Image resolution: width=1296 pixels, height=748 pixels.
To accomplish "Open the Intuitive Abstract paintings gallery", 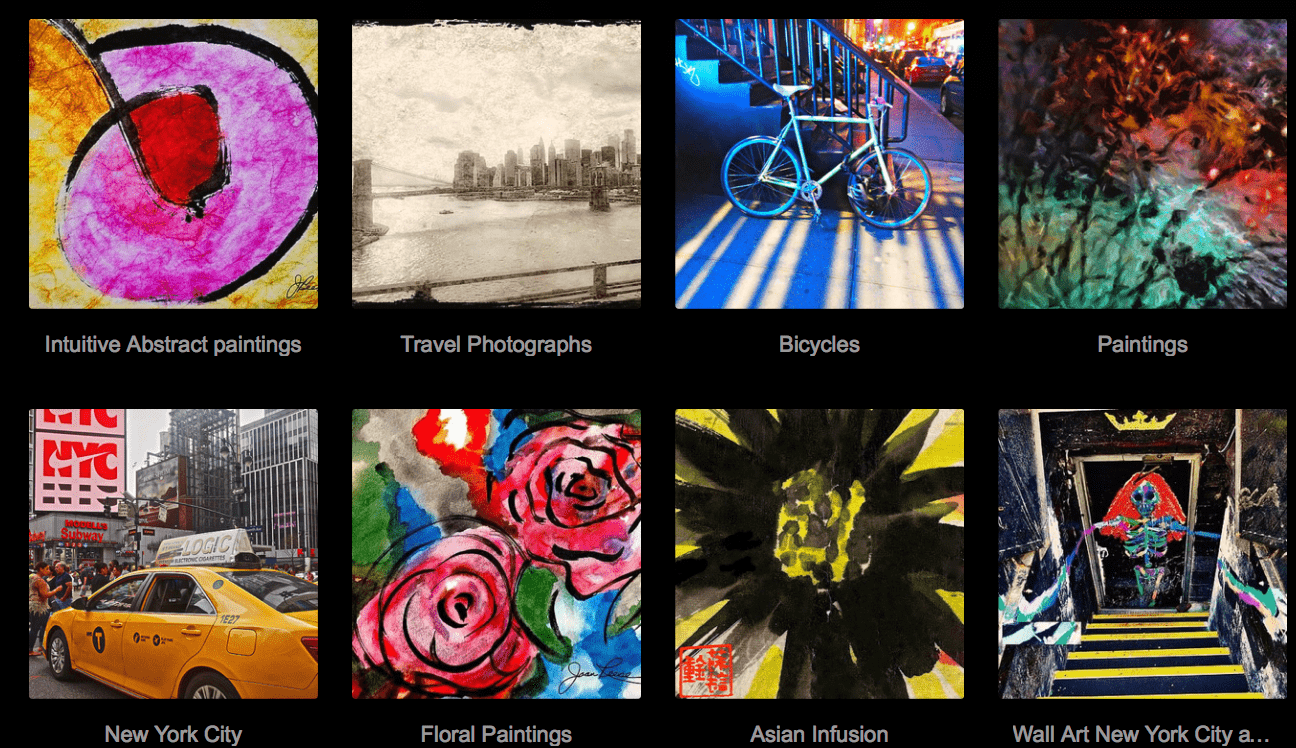I will [173, 165].
